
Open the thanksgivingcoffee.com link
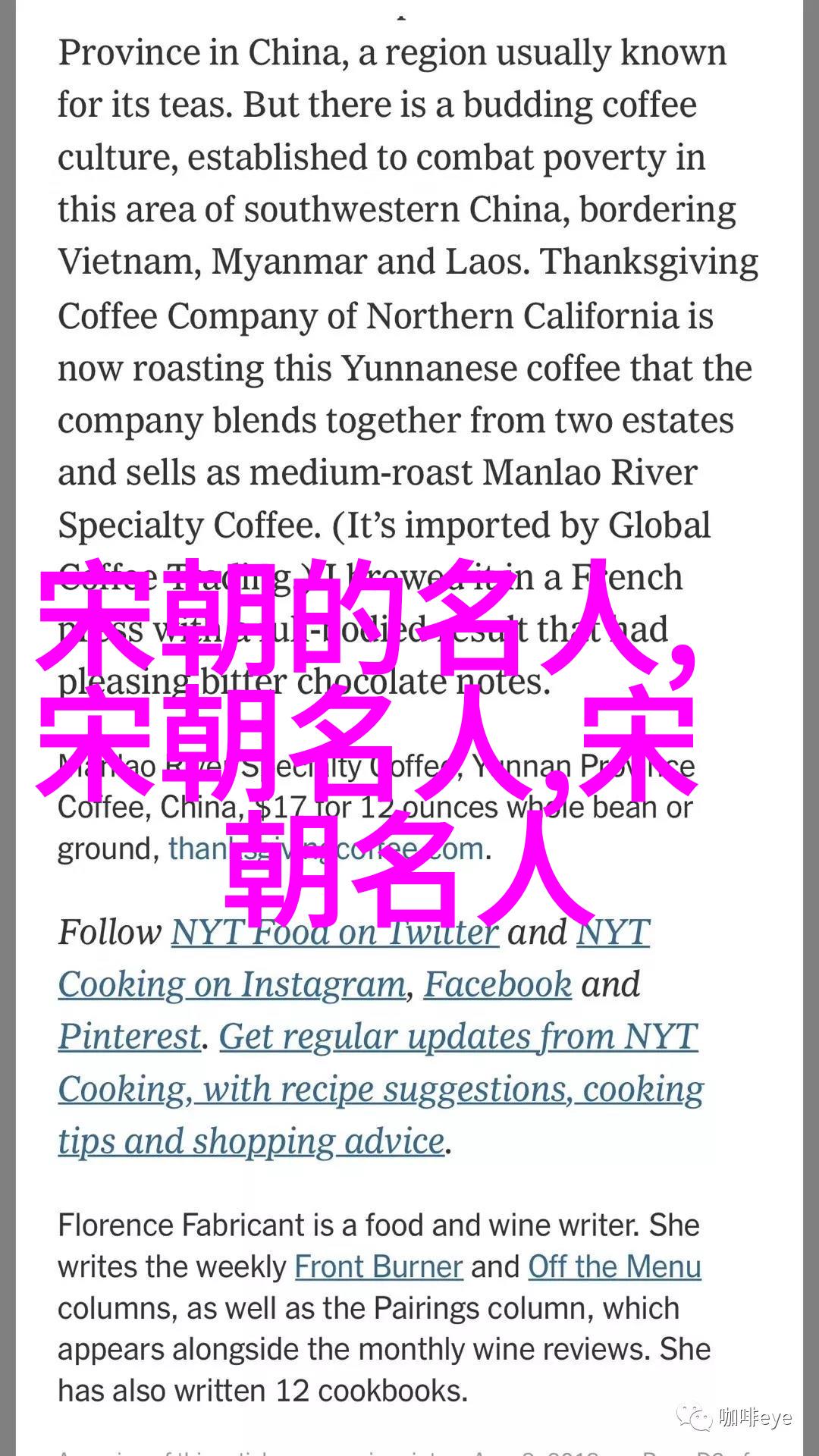[x=326, y=849]
